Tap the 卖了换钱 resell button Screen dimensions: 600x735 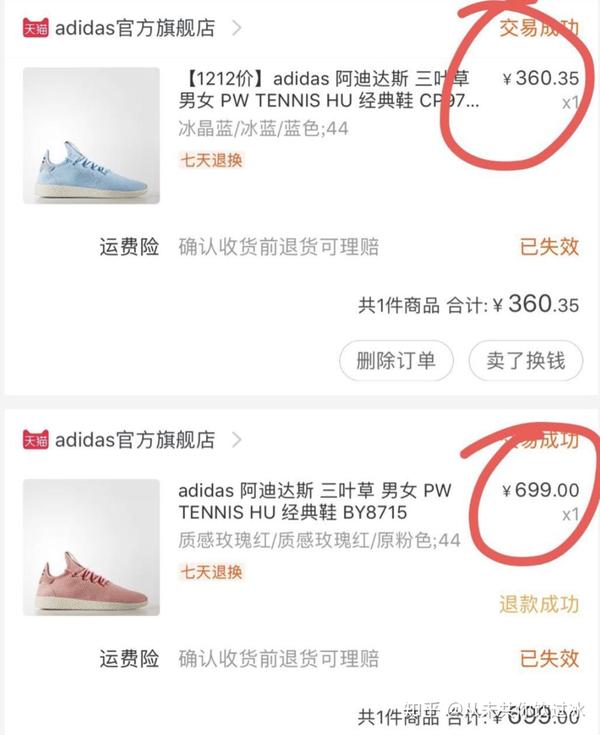tap(525, 361)
